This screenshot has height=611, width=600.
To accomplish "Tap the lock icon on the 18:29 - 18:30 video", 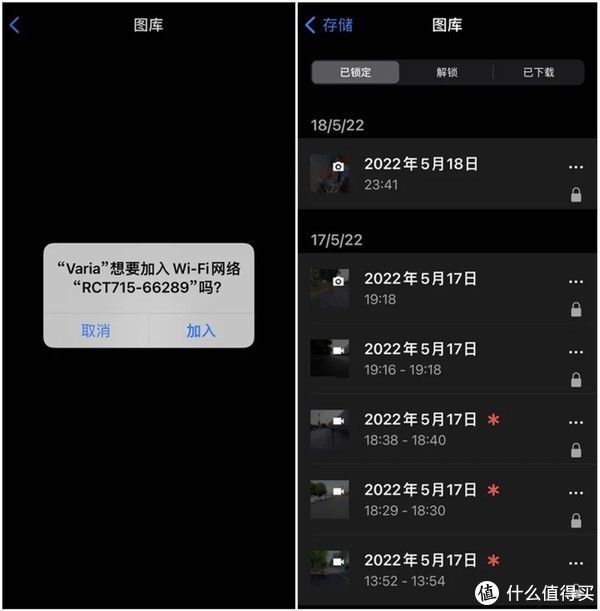I will pos(575,520).
